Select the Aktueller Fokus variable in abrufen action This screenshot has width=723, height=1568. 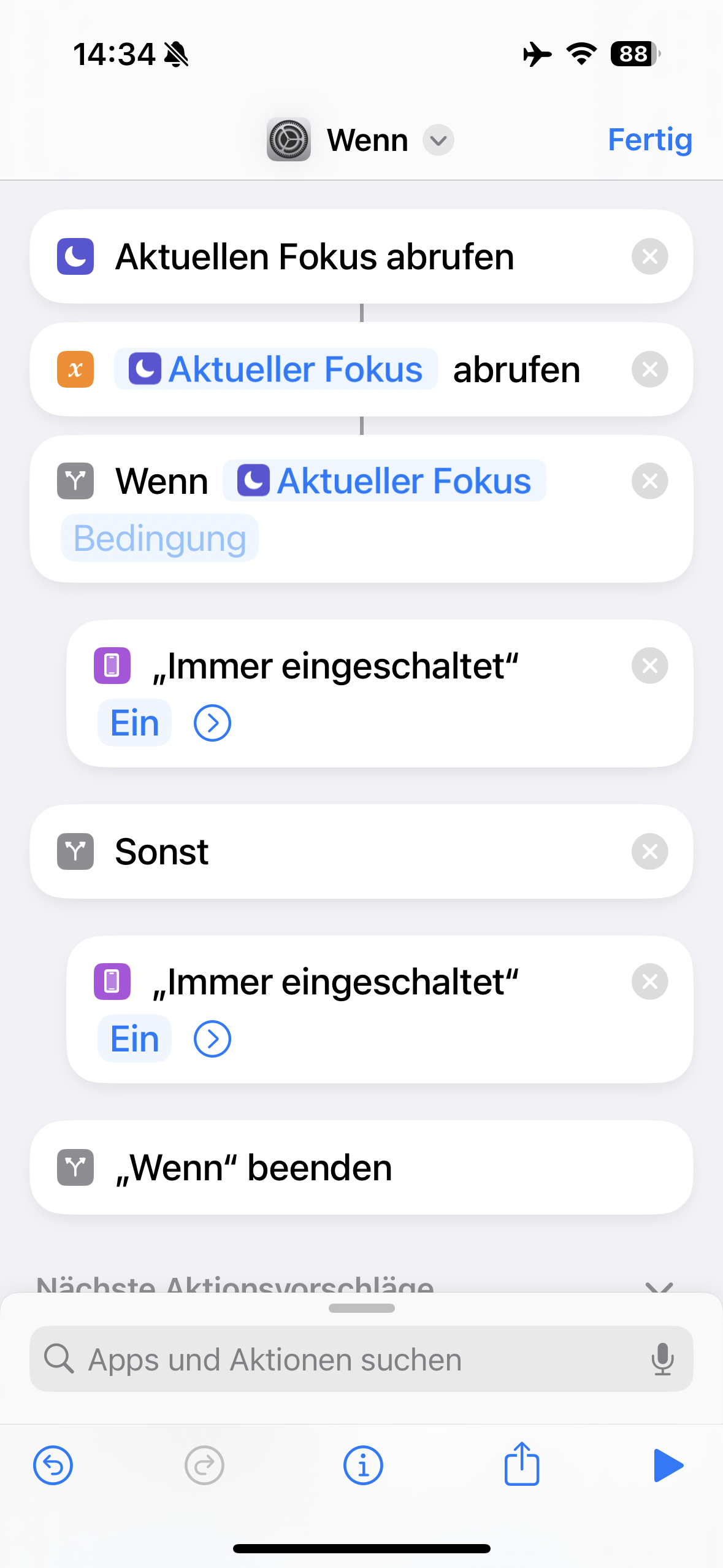(276, 369)
